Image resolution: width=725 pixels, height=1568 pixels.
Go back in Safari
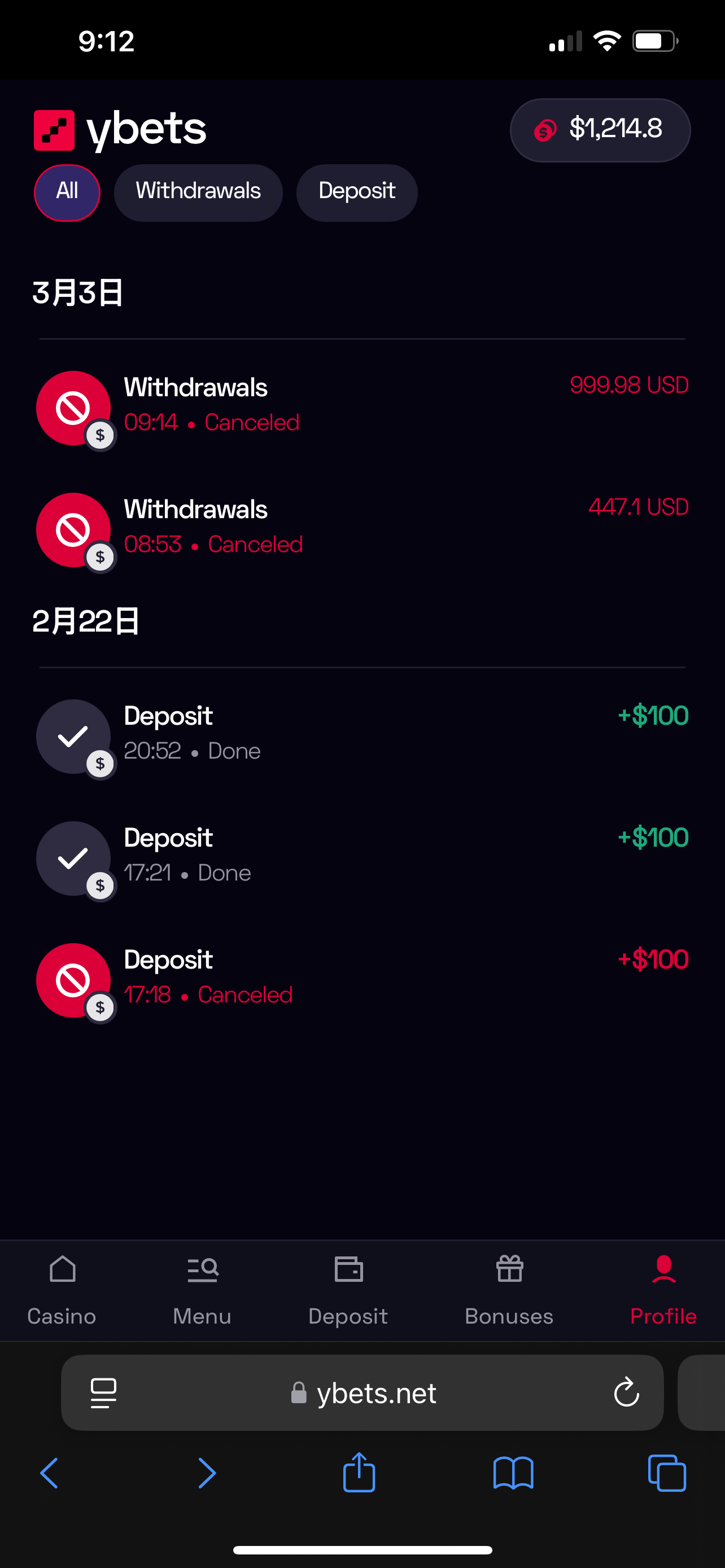pos(49,1473)
